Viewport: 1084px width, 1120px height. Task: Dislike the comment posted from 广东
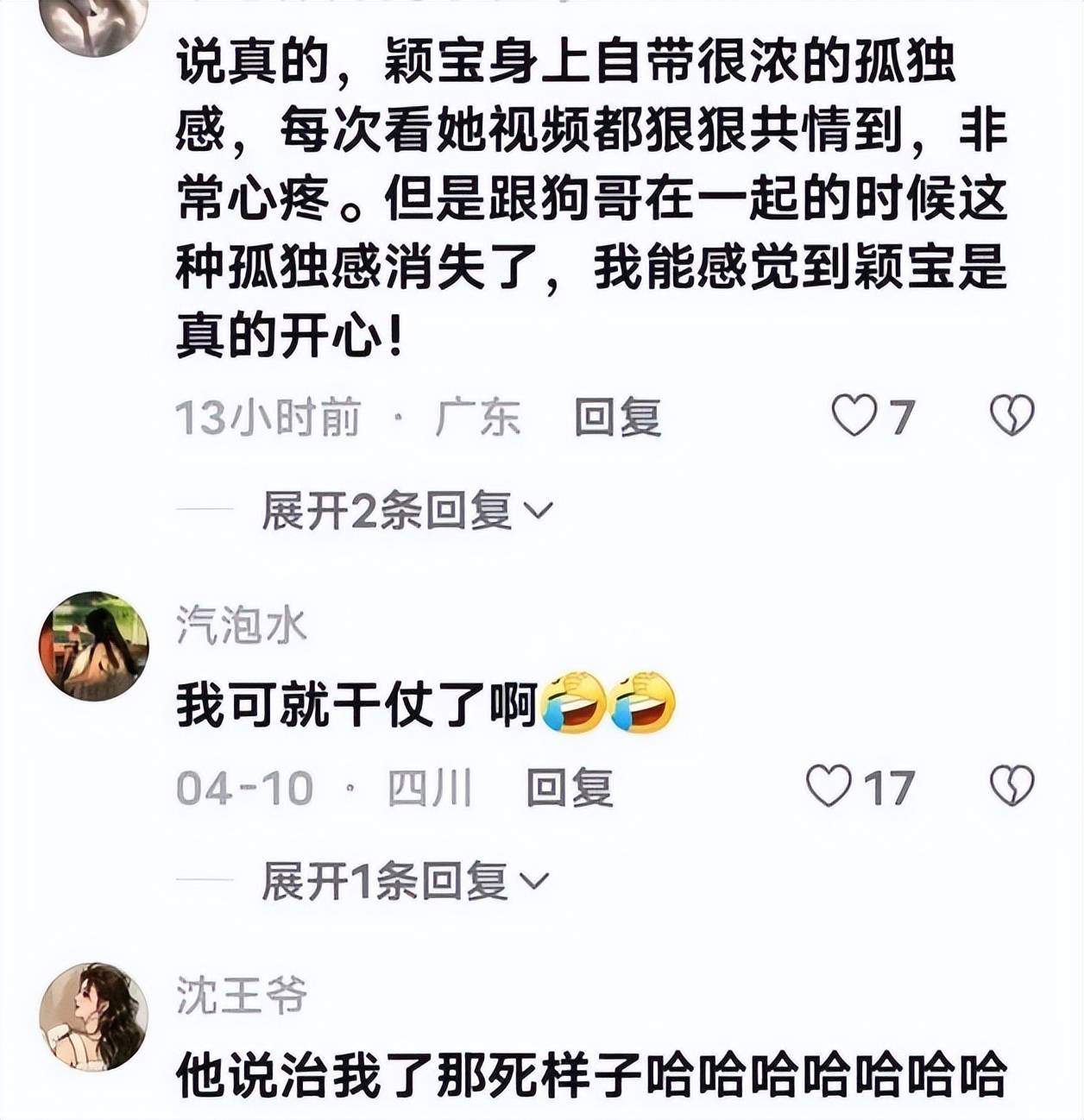coord(1012,417)
